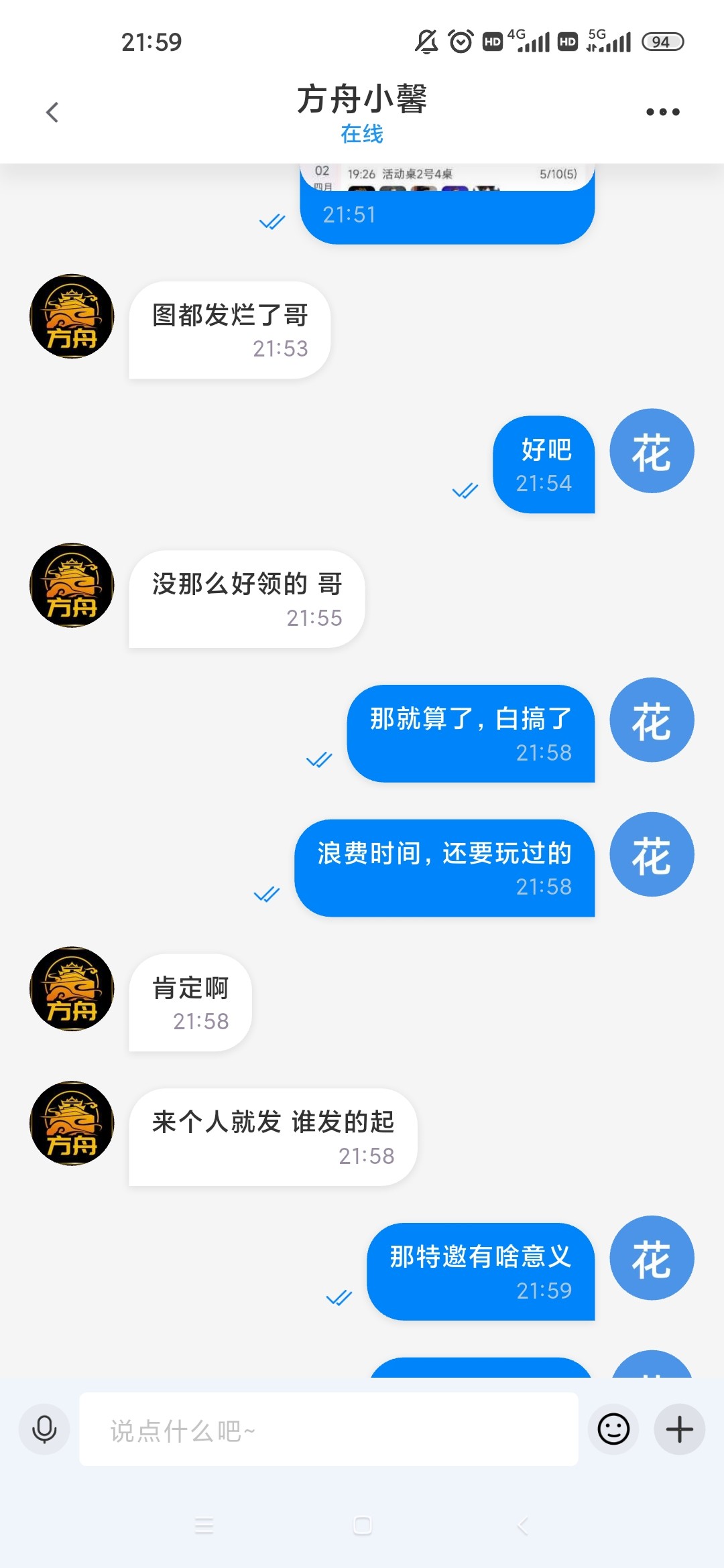724x1568 pixels.
Task: Tap the microphone voice input button
Action: coord(44,1429)
